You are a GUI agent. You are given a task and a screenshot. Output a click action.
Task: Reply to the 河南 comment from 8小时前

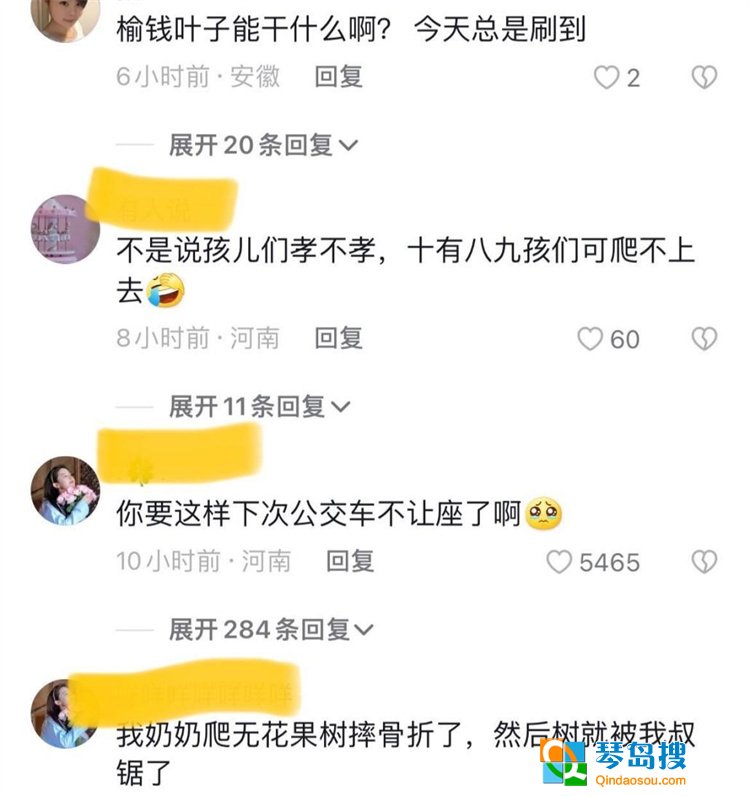338,339
